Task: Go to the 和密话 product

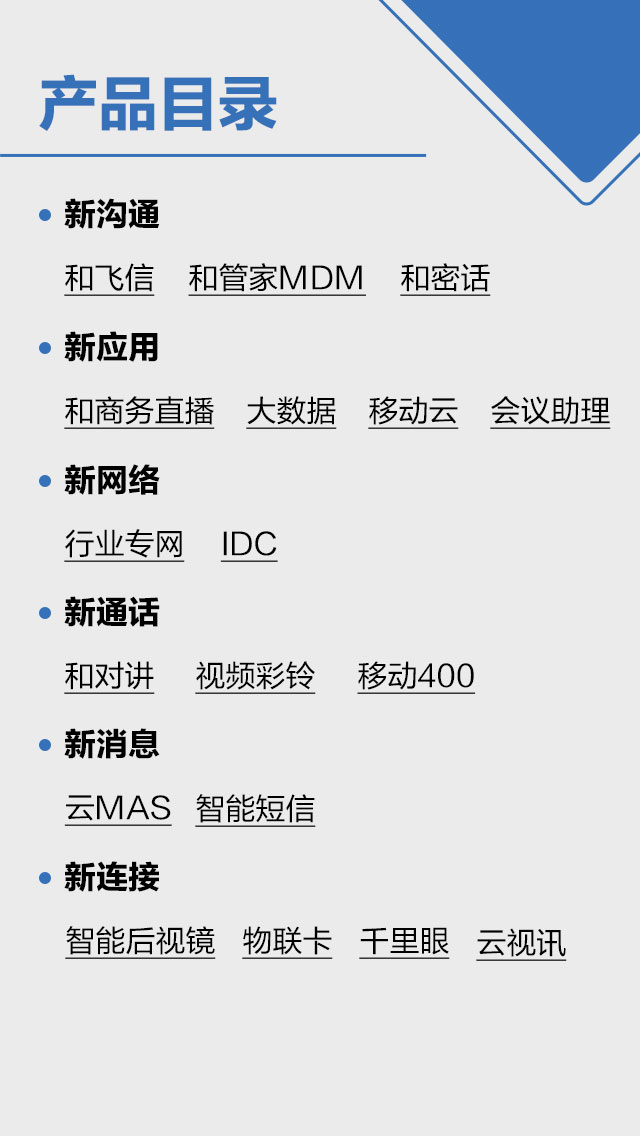Action: pos(445,278)
